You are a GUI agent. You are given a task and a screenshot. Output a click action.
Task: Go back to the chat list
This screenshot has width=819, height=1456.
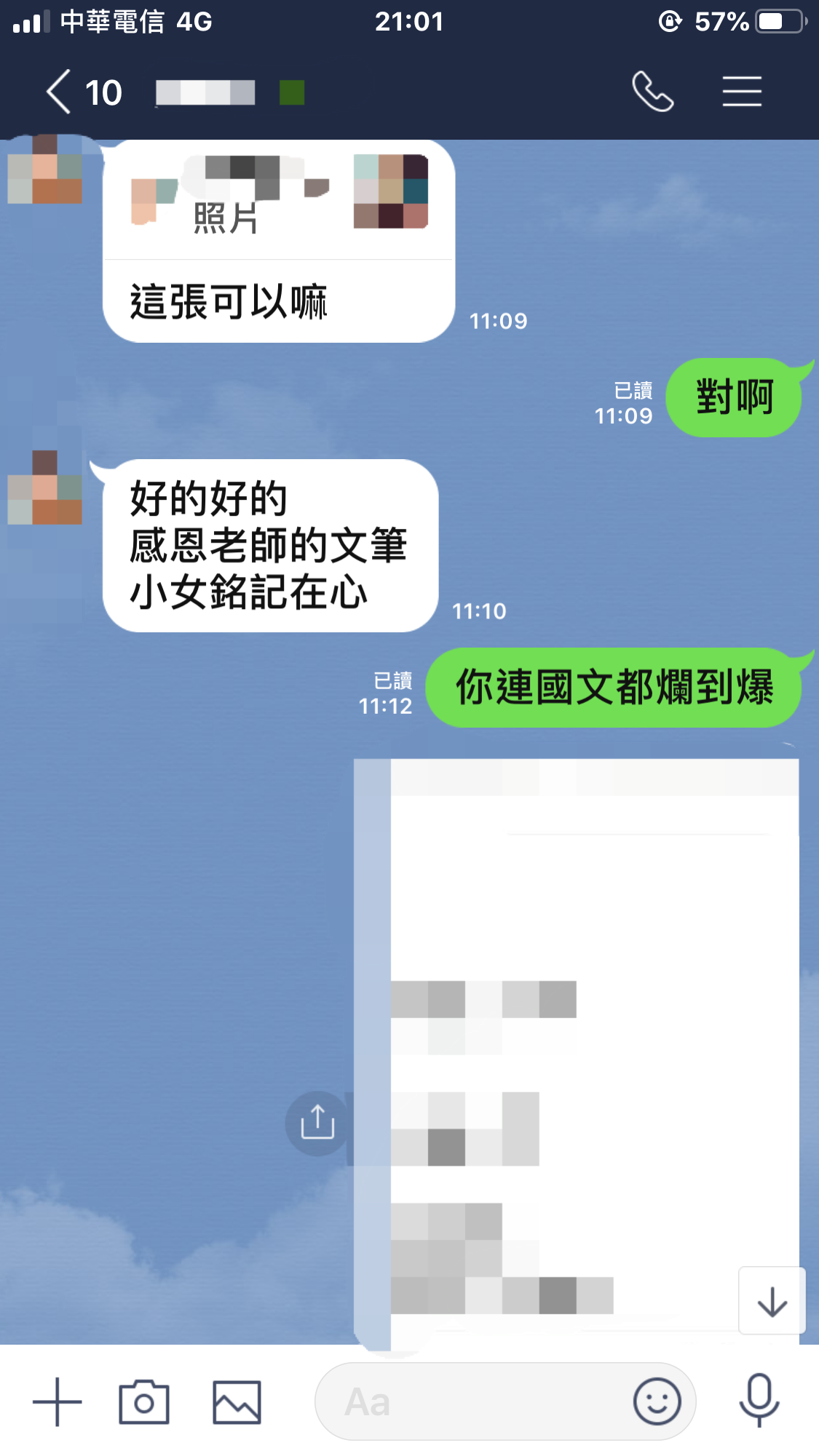pyautogui.click(x=60, y=92)
